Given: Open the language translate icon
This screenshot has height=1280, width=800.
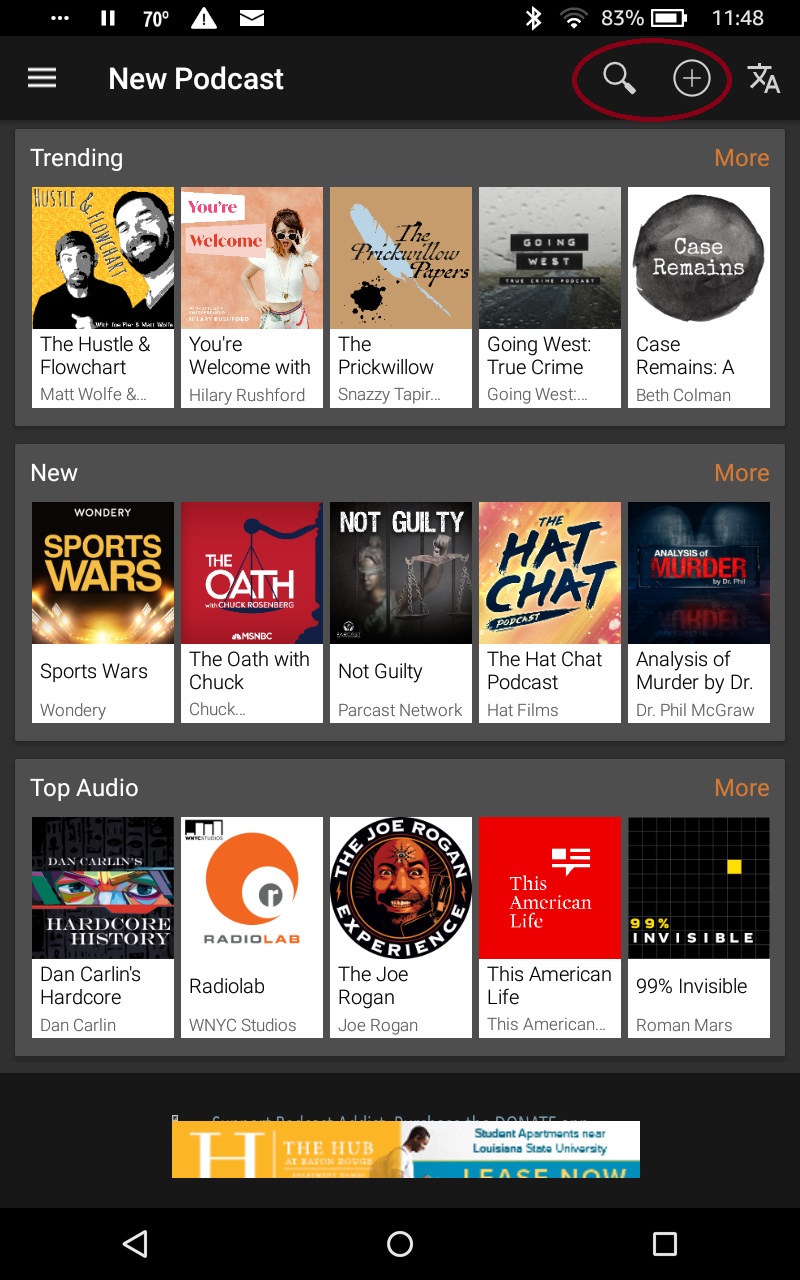Looking at the screenshot, I should pyautogui.click(x=763, y=78).
